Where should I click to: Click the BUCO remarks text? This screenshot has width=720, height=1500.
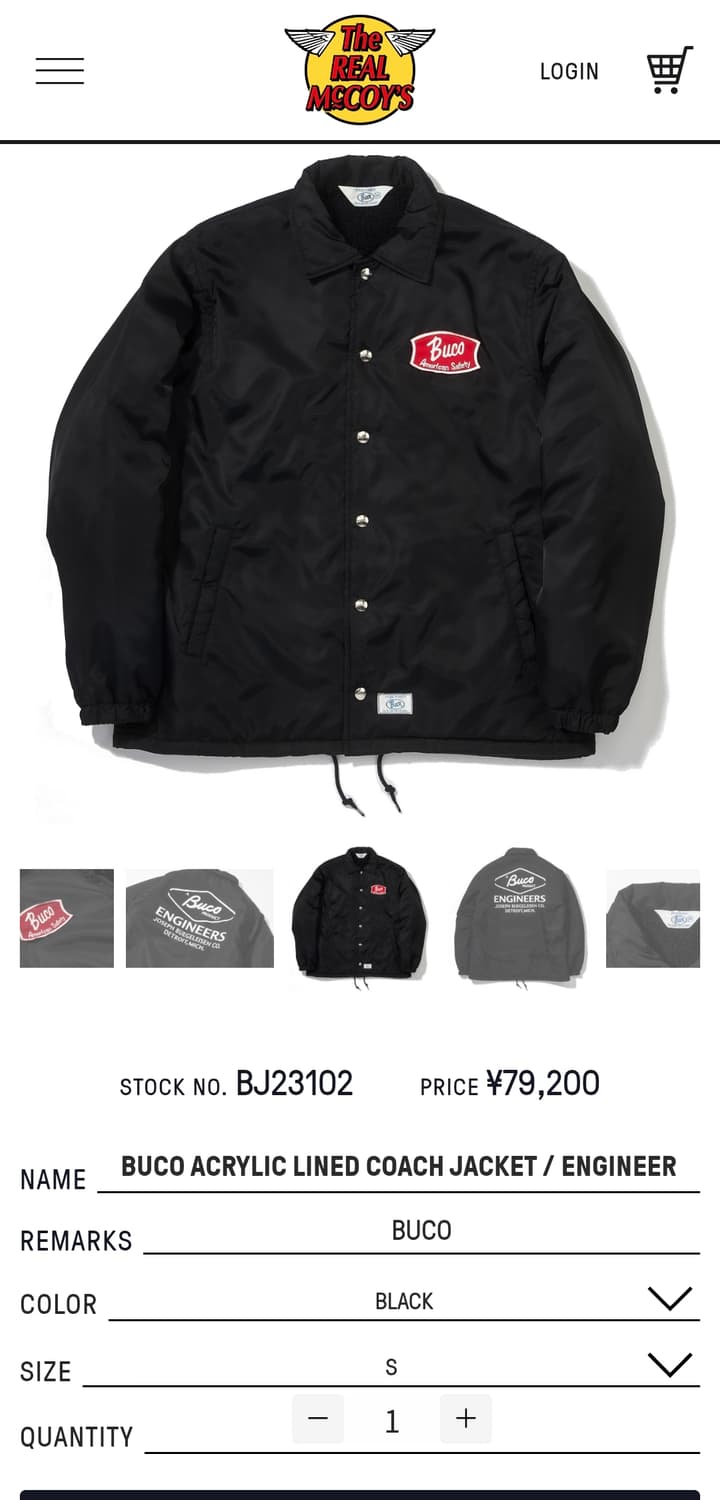point(423,1230)
